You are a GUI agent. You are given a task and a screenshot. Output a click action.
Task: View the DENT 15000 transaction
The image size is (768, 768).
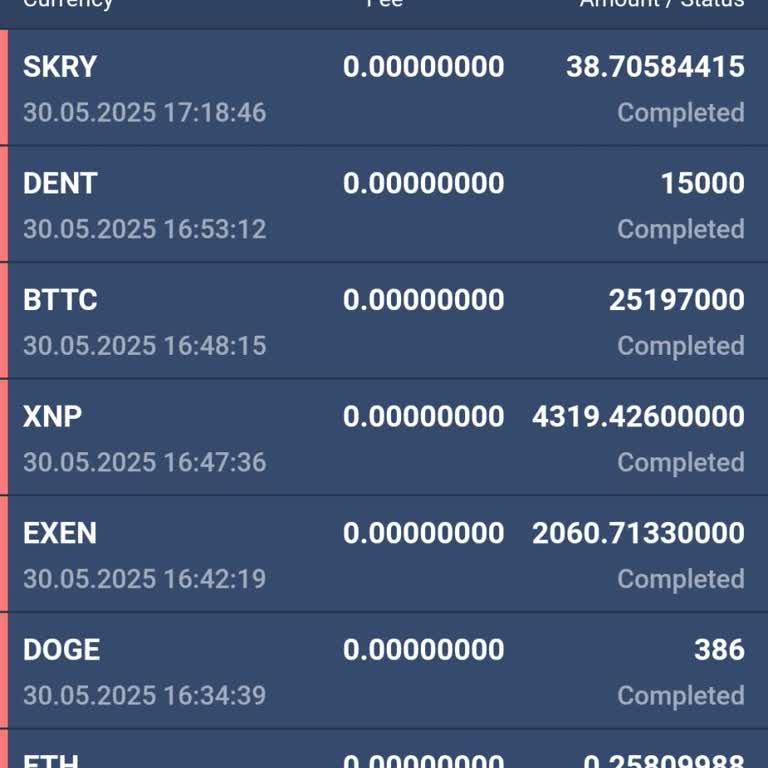384,205
